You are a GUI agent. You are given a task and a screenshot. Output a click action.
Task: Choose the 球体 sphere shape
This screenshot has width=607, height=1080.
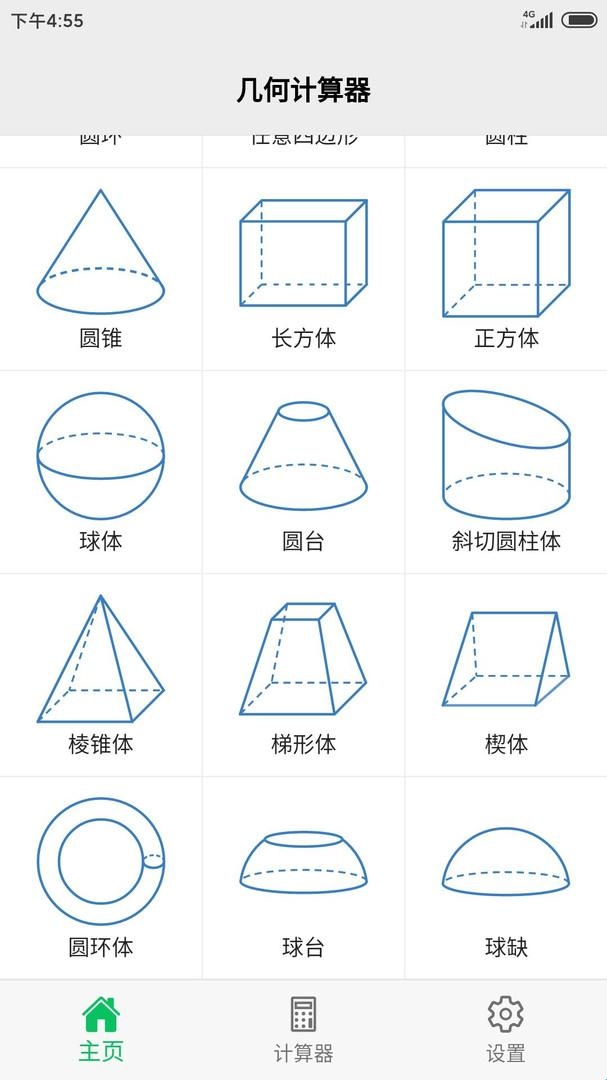click(101, 472)
